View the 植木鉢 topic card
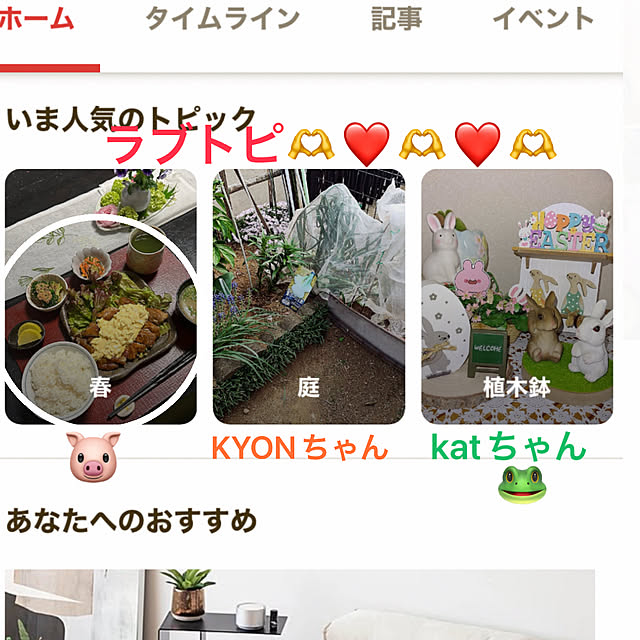Viewport: 640px width, 640px height. [x=516, y=296]
